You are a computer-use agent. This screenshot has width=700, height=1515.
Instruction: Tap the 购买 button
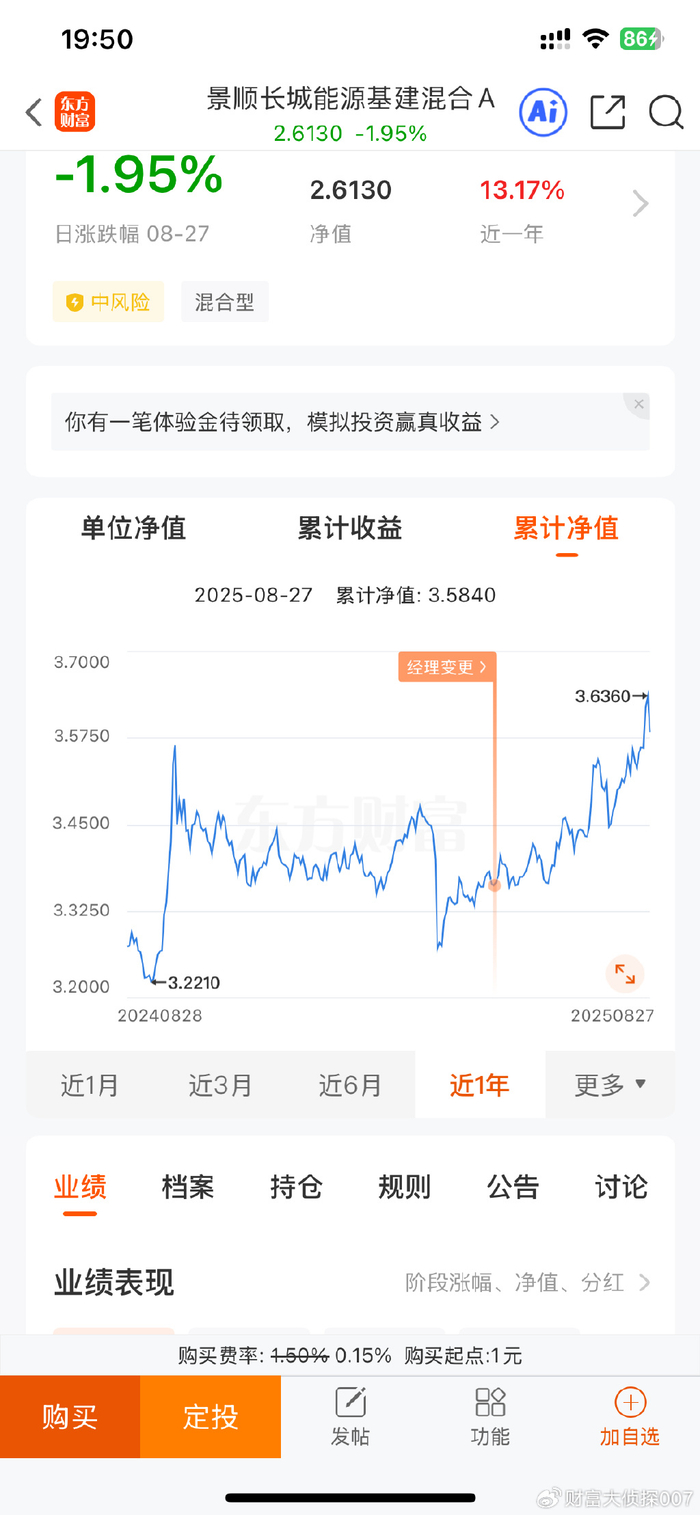pyautogui.click(x=70, y=1417)
